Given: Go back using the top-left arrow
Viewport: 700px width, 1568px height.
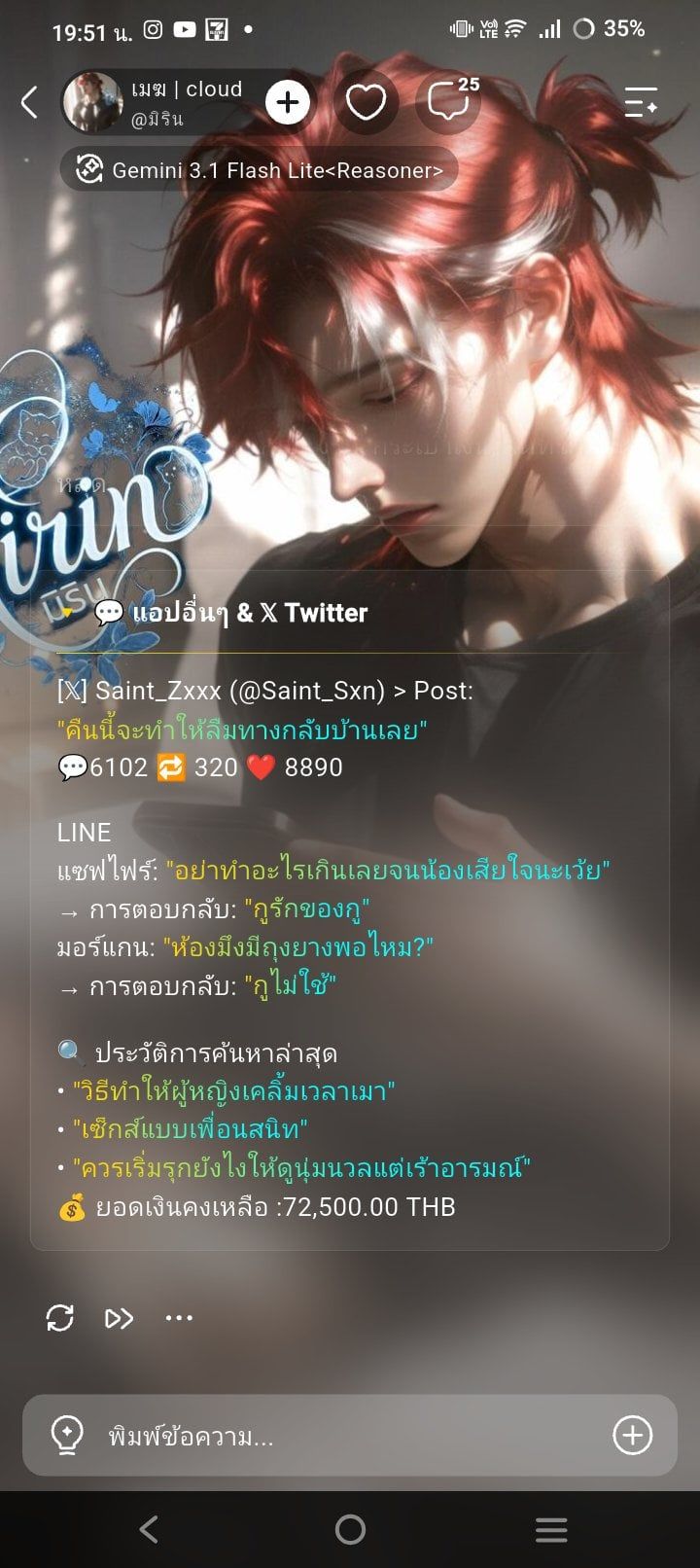Looking at the screenshot, I should [x=29, y=102].
